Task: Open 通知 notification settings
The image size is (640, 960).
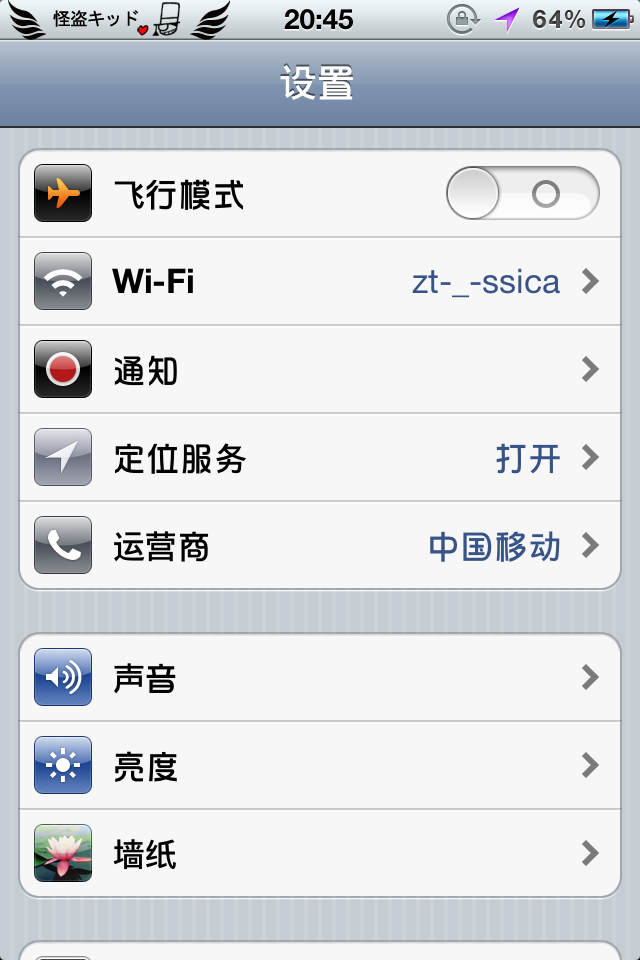Action: coord(320,370)
